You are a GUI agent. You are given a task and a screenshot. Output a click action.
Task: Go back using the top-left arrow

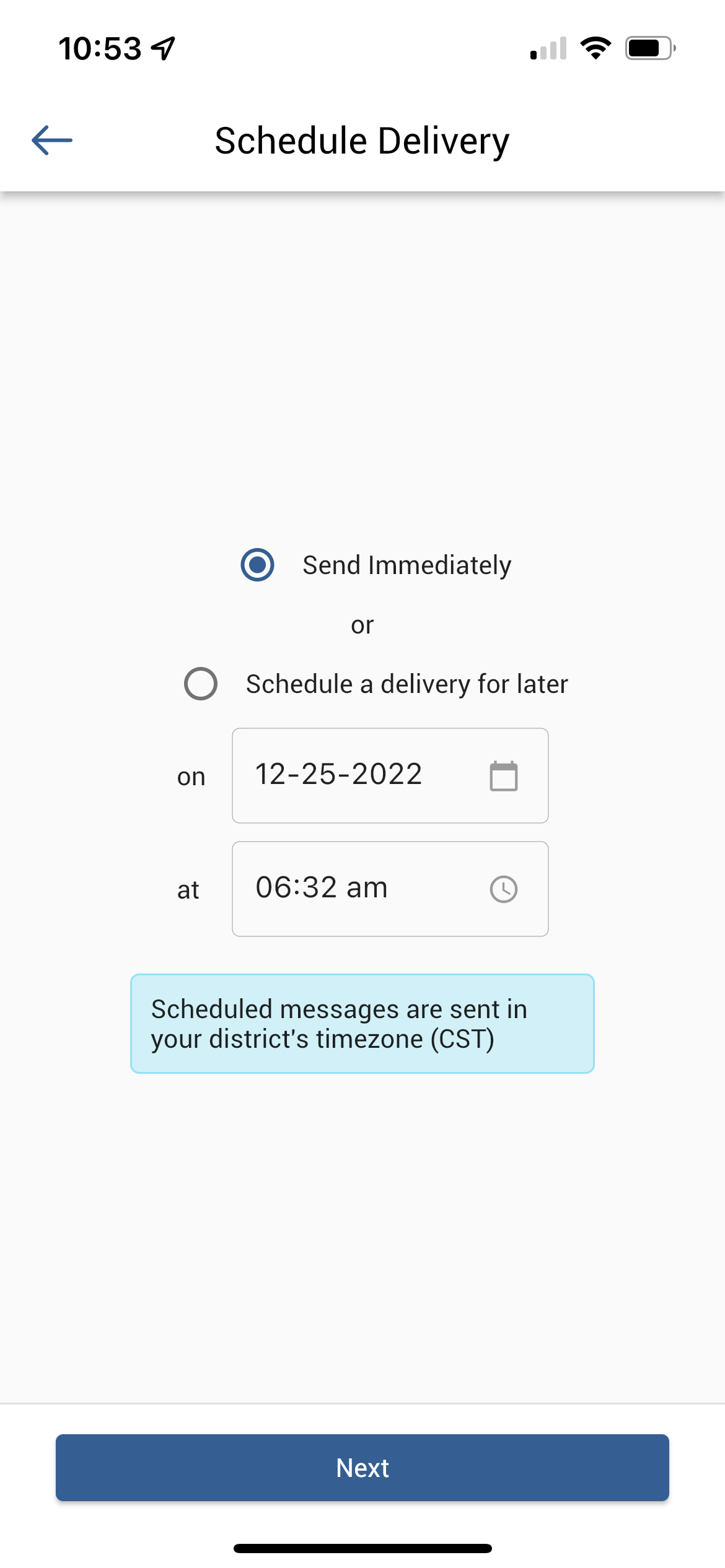(x=52, y=140)
